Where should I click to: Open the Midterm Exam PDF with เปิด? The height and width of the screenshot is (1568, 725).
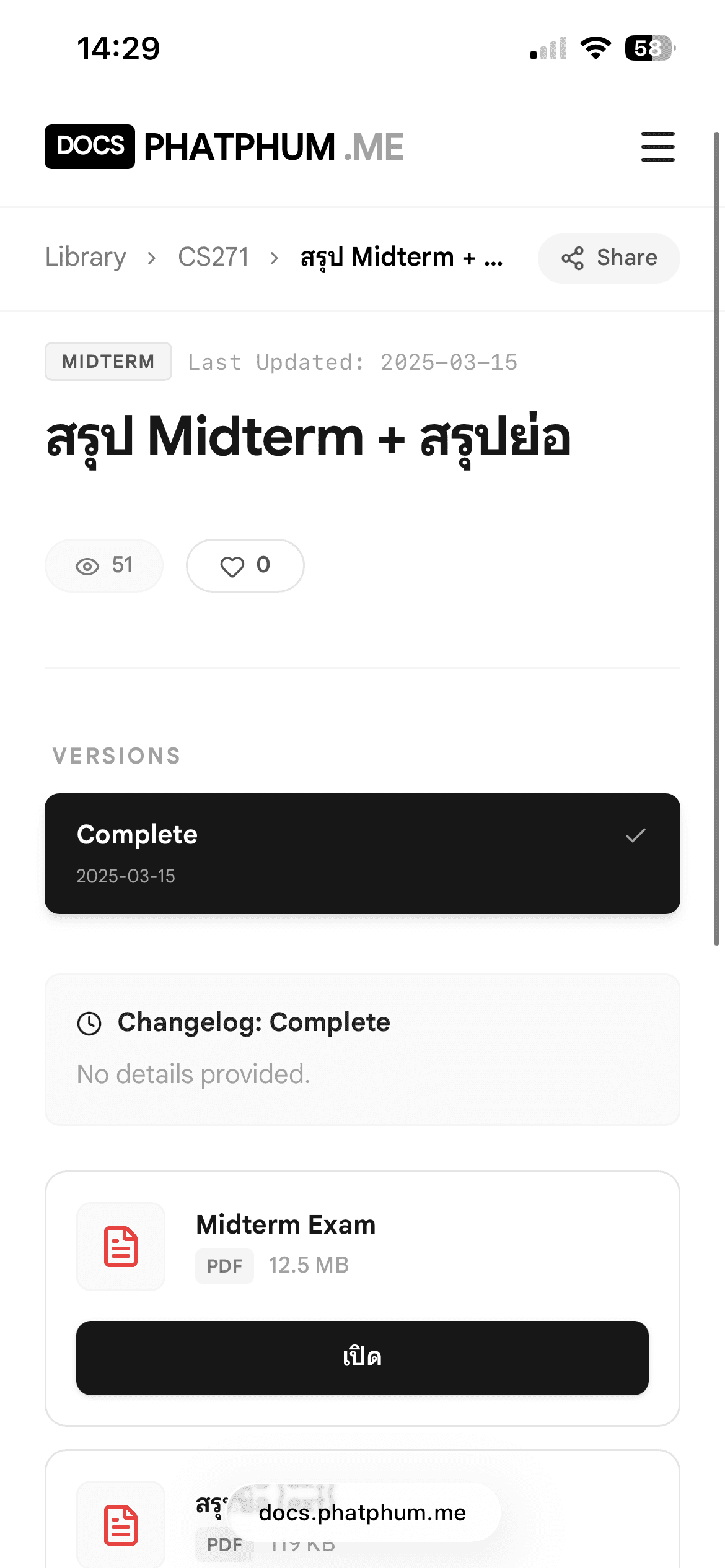click(x=362, y=1357)
